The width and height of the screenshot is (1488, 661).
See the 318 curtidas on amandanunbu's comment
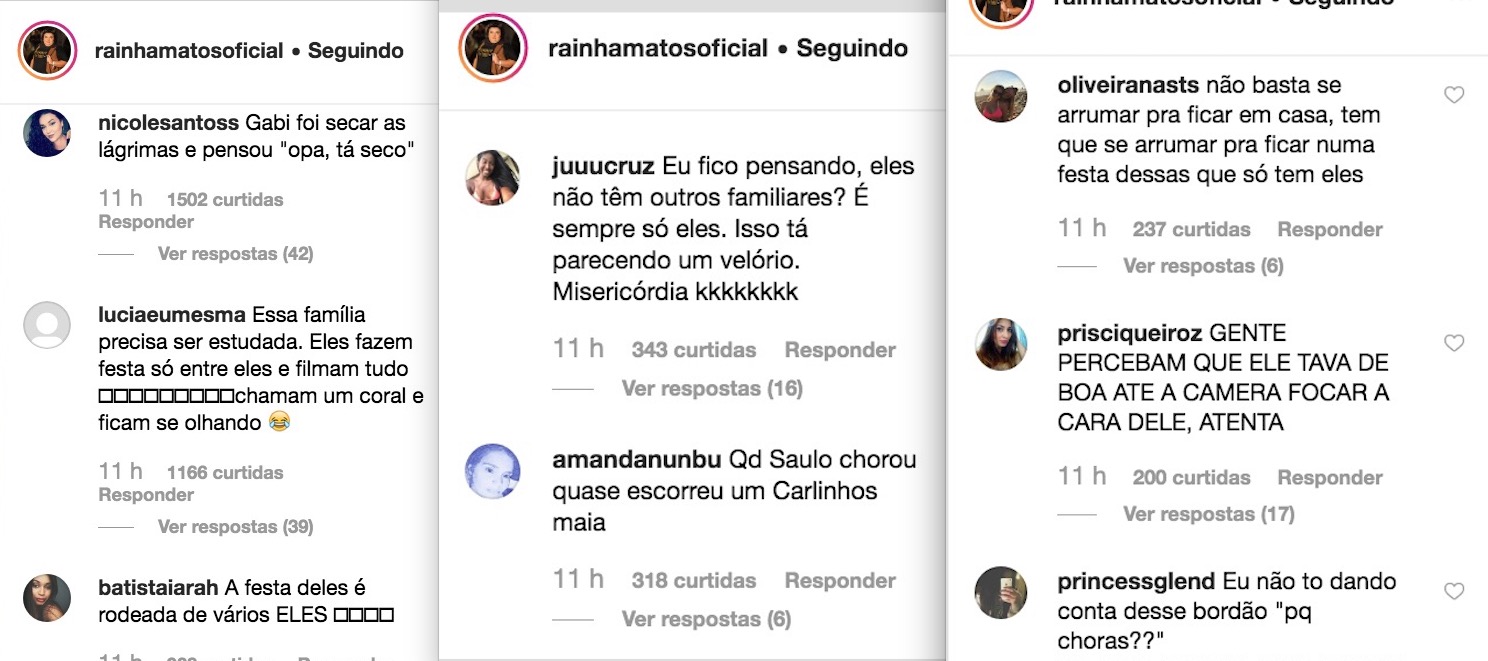coord(693,580)
